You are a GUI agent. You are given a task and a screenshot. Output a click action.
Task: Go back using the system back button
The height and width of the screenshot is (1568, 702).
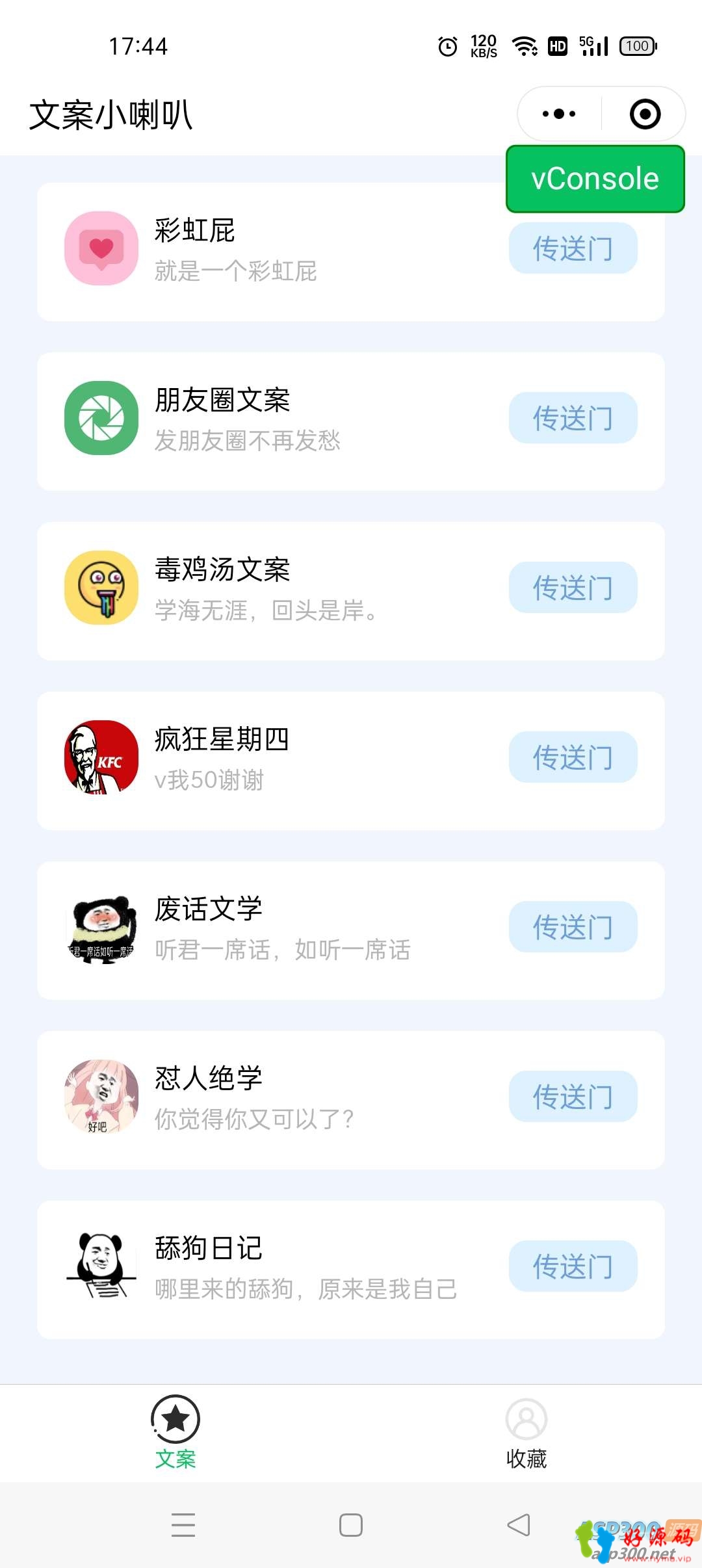pyautogui.click(x=519, y=1524)
